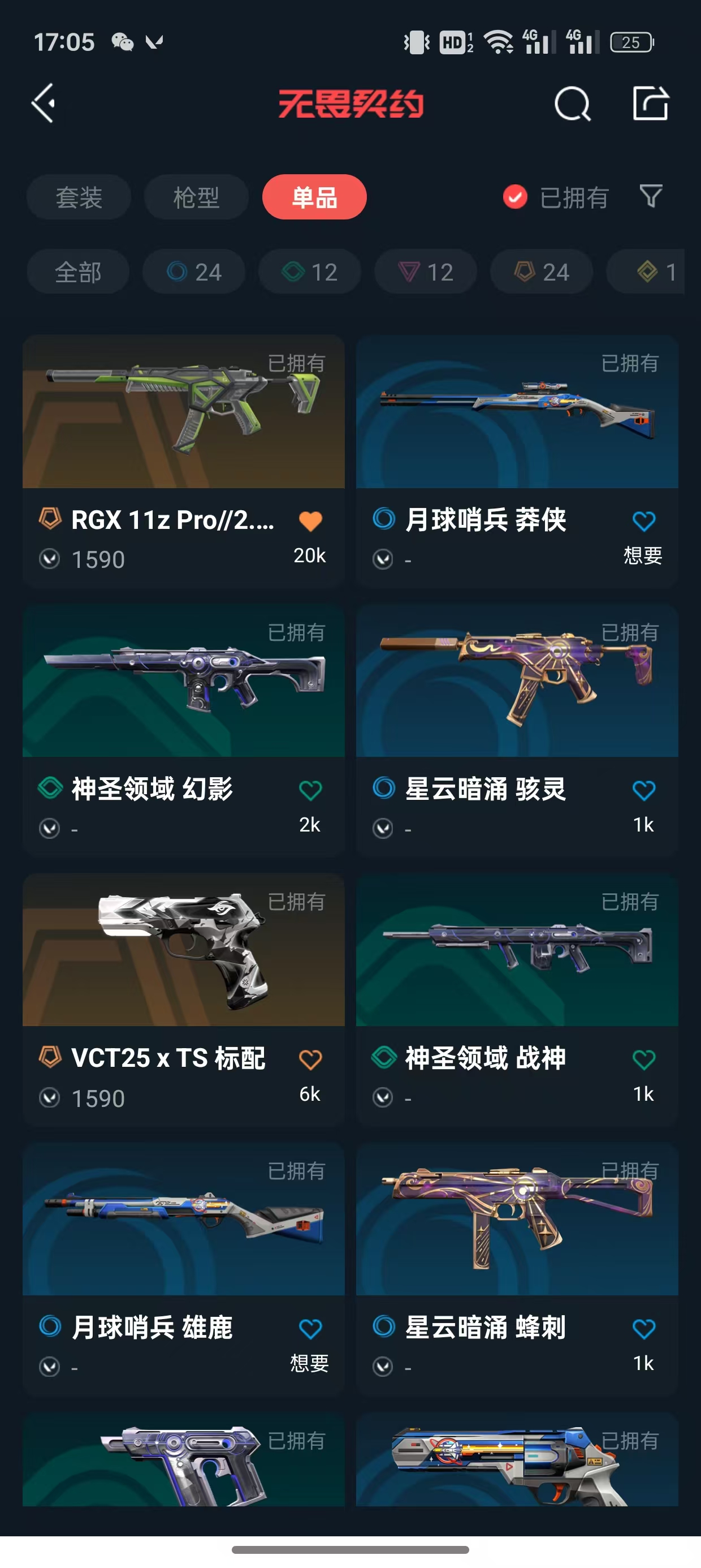
Task: Switch to the 套装 tab
Action: [79, 197]
